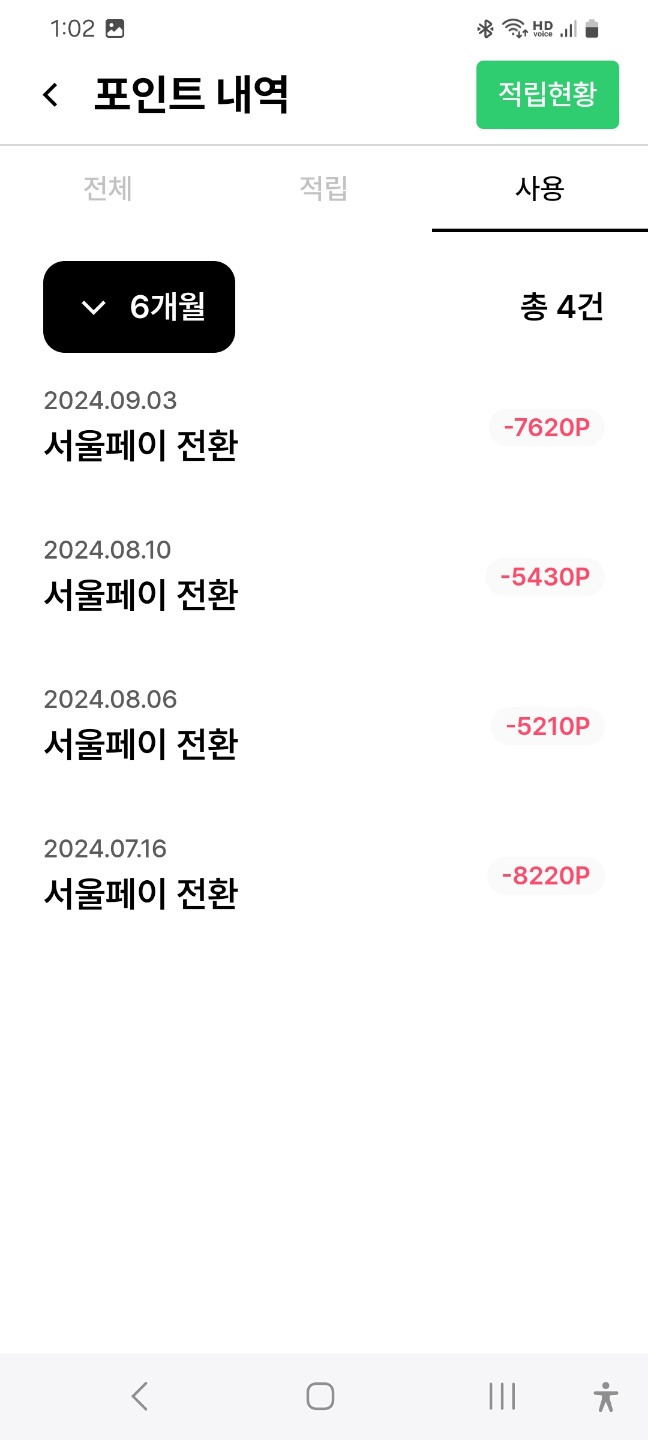The image size is (648, 1440).
Task: Expand the 6개월 period dropdown
Action: click(139, 307)
